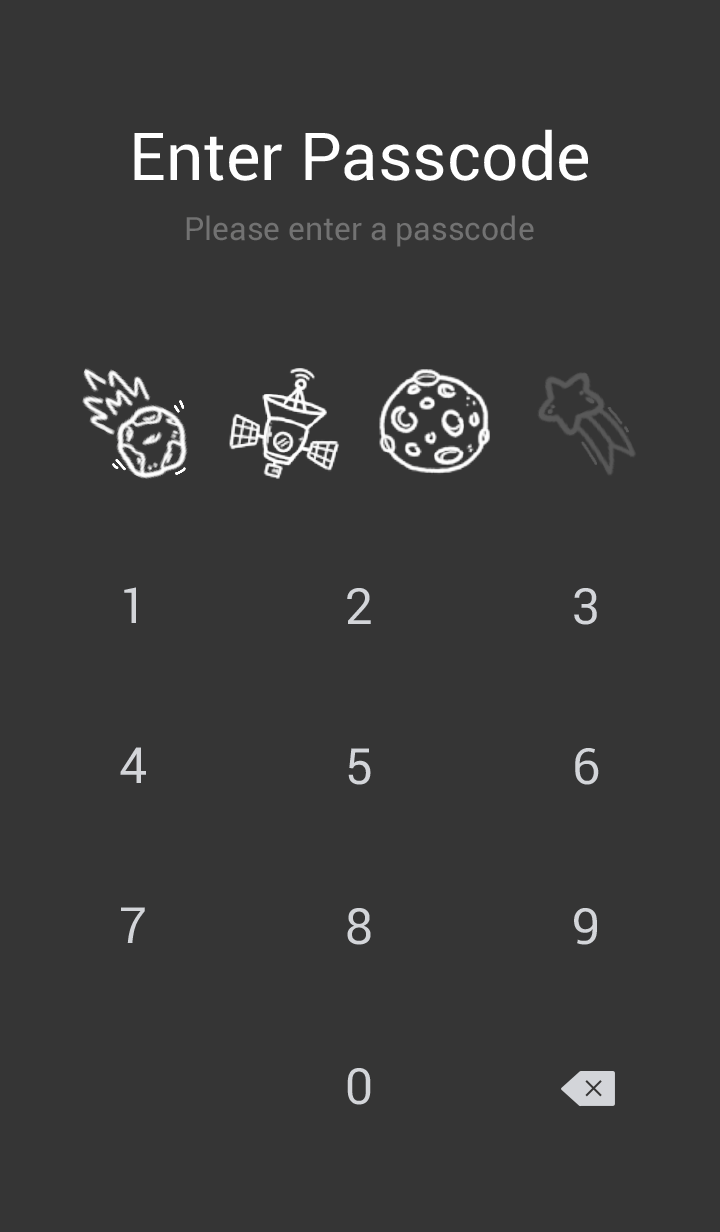Viewport: 720px width, 1232px height.
Task: Enter digit 0 on the keypad
Action: [x=359, y=1087]
